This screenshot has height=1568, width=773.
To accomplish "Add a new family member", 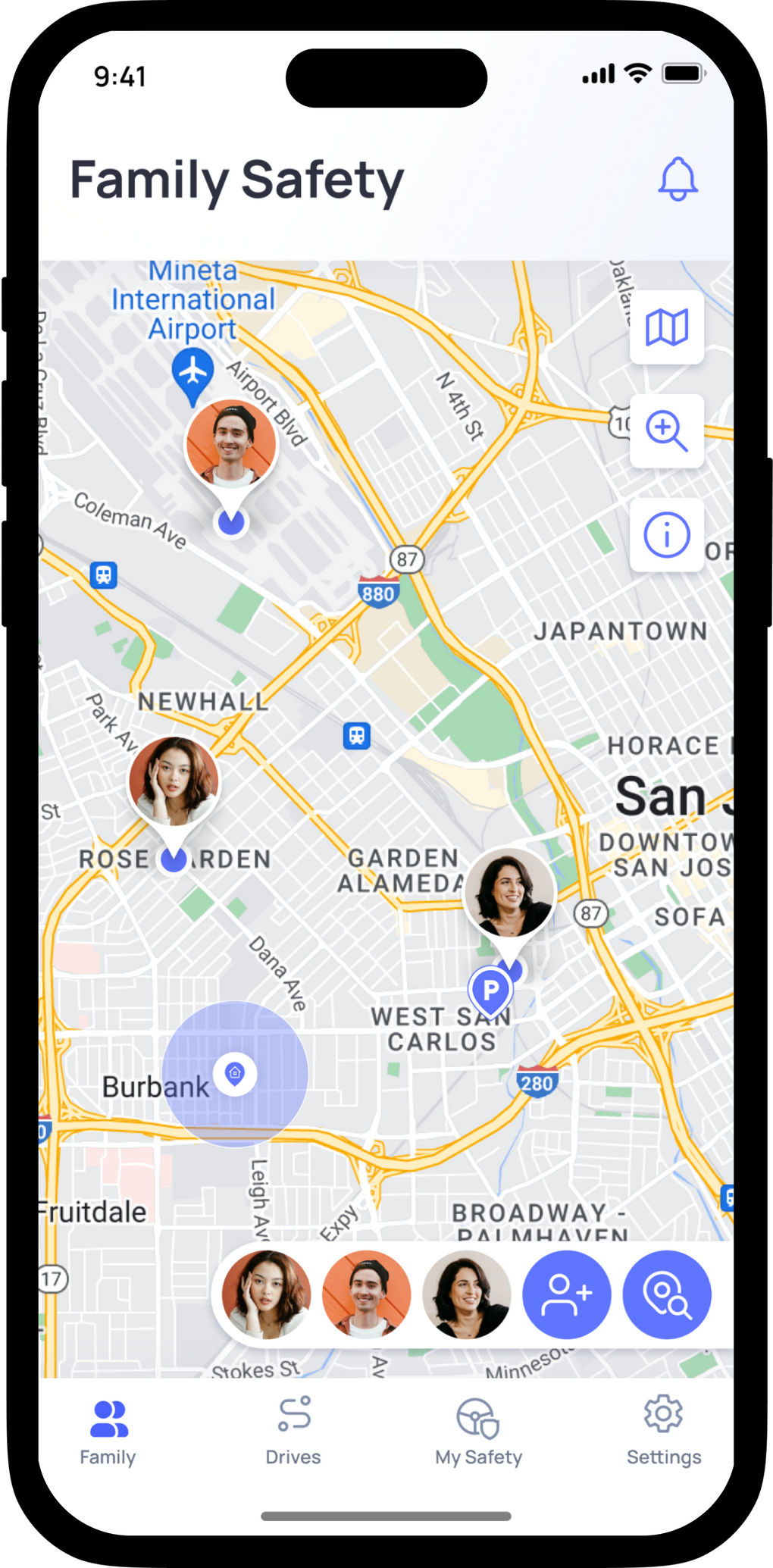I will point(567,1294).
